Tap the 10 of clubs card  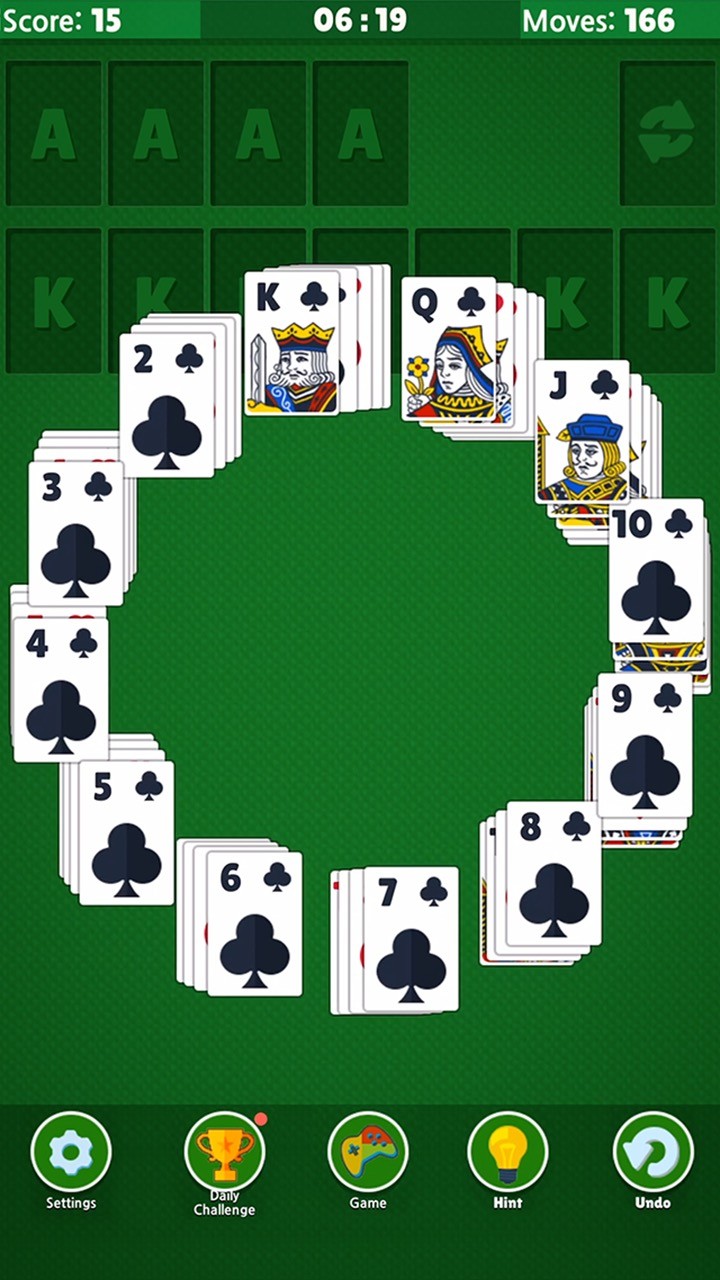pyautogui.click(x=656, y=570)
